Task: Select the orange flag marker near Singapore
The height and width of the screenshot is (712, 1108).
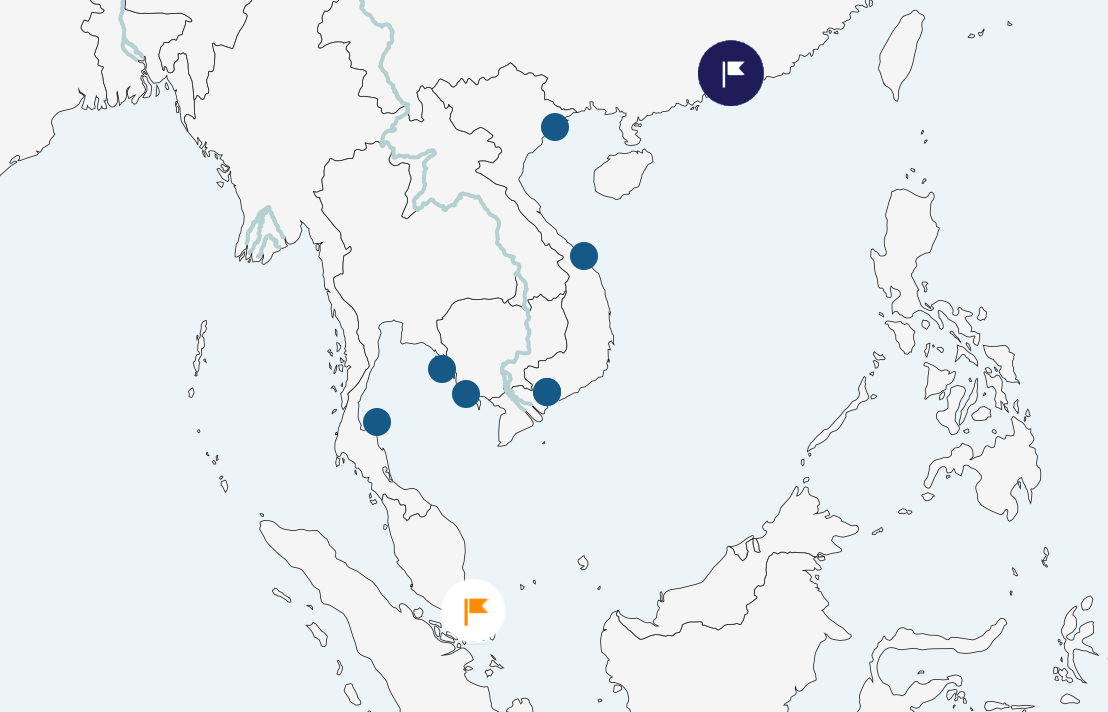Action: [474, 610]
